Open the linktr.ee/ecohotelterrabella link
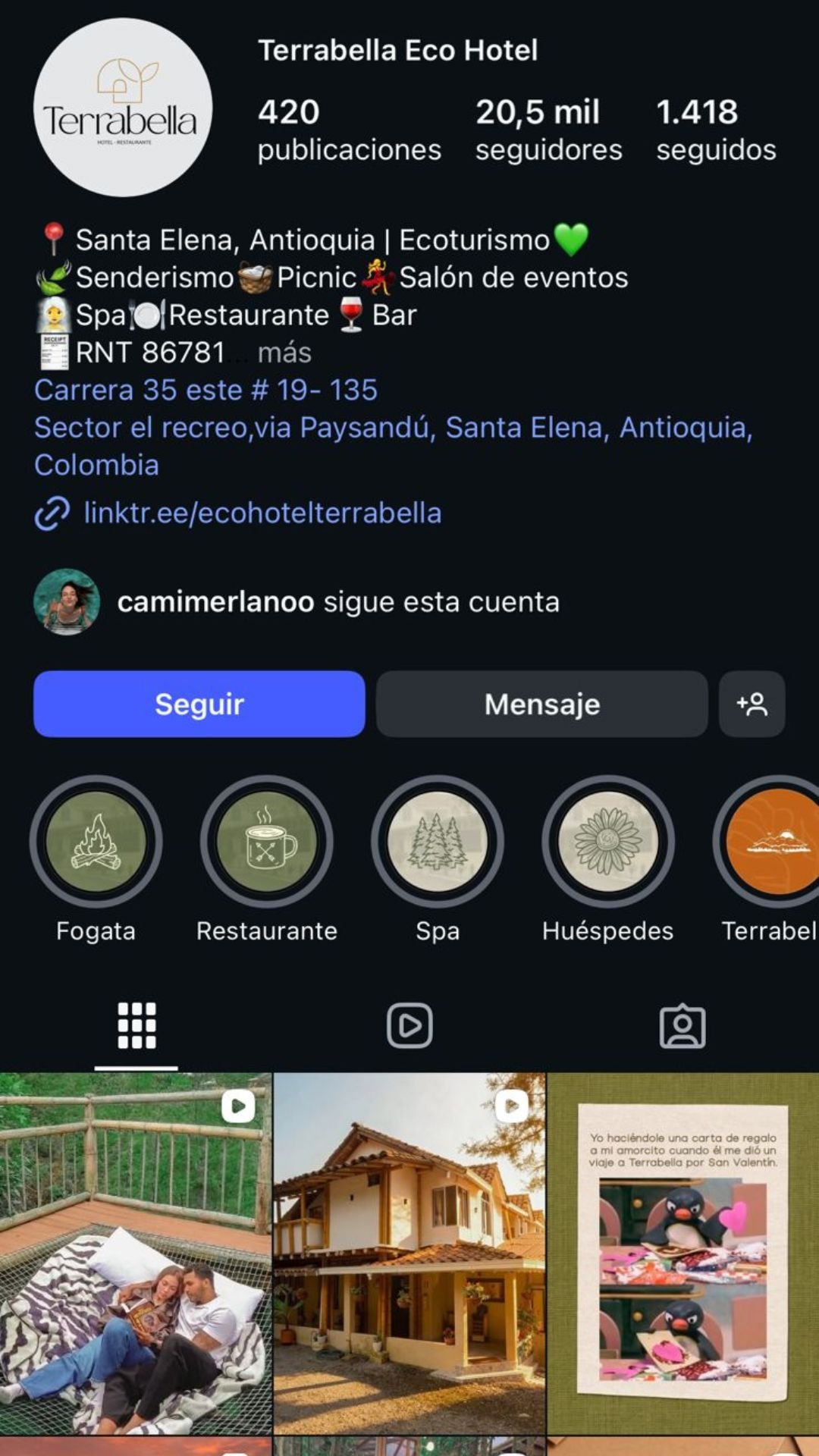Image resolution: width=819 pixels, height=1456 pixels. pos(262,513)
